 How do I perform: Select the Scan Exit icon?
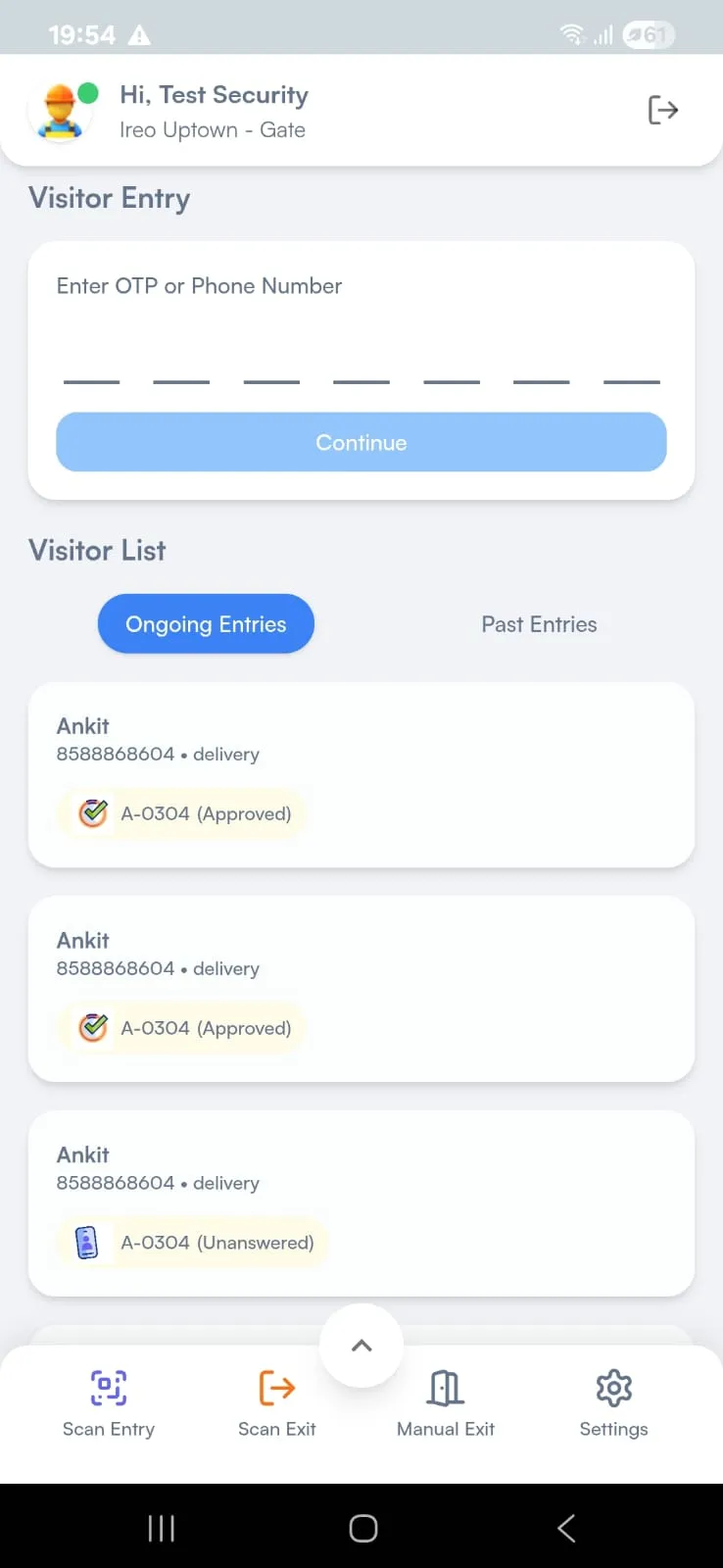tap(276, 1388)
